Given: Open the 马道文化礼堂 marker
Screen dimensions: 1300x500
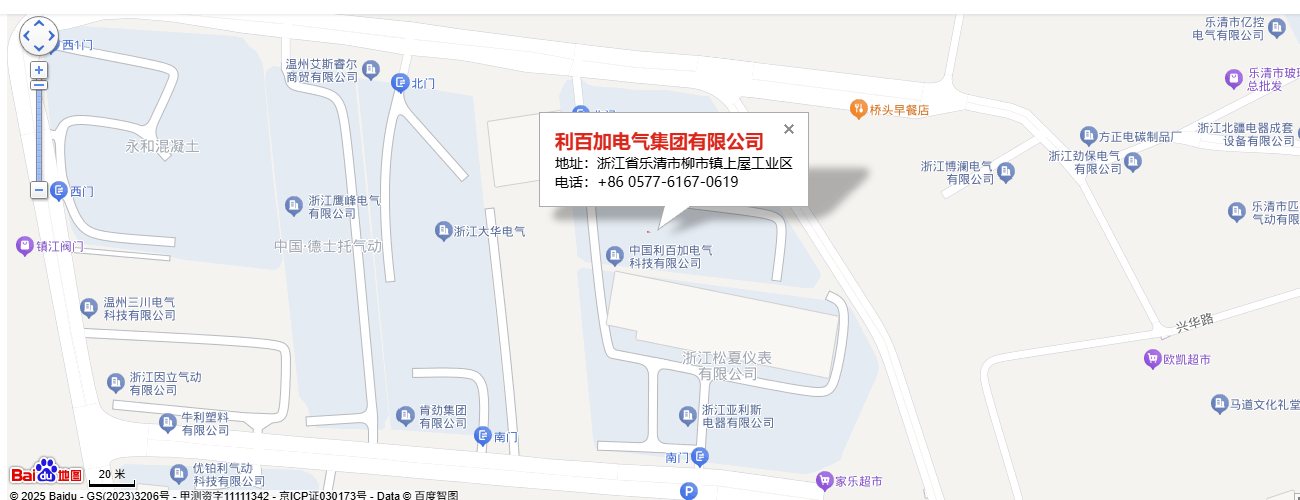Looking at the screenshot, I should point(1219,404).
